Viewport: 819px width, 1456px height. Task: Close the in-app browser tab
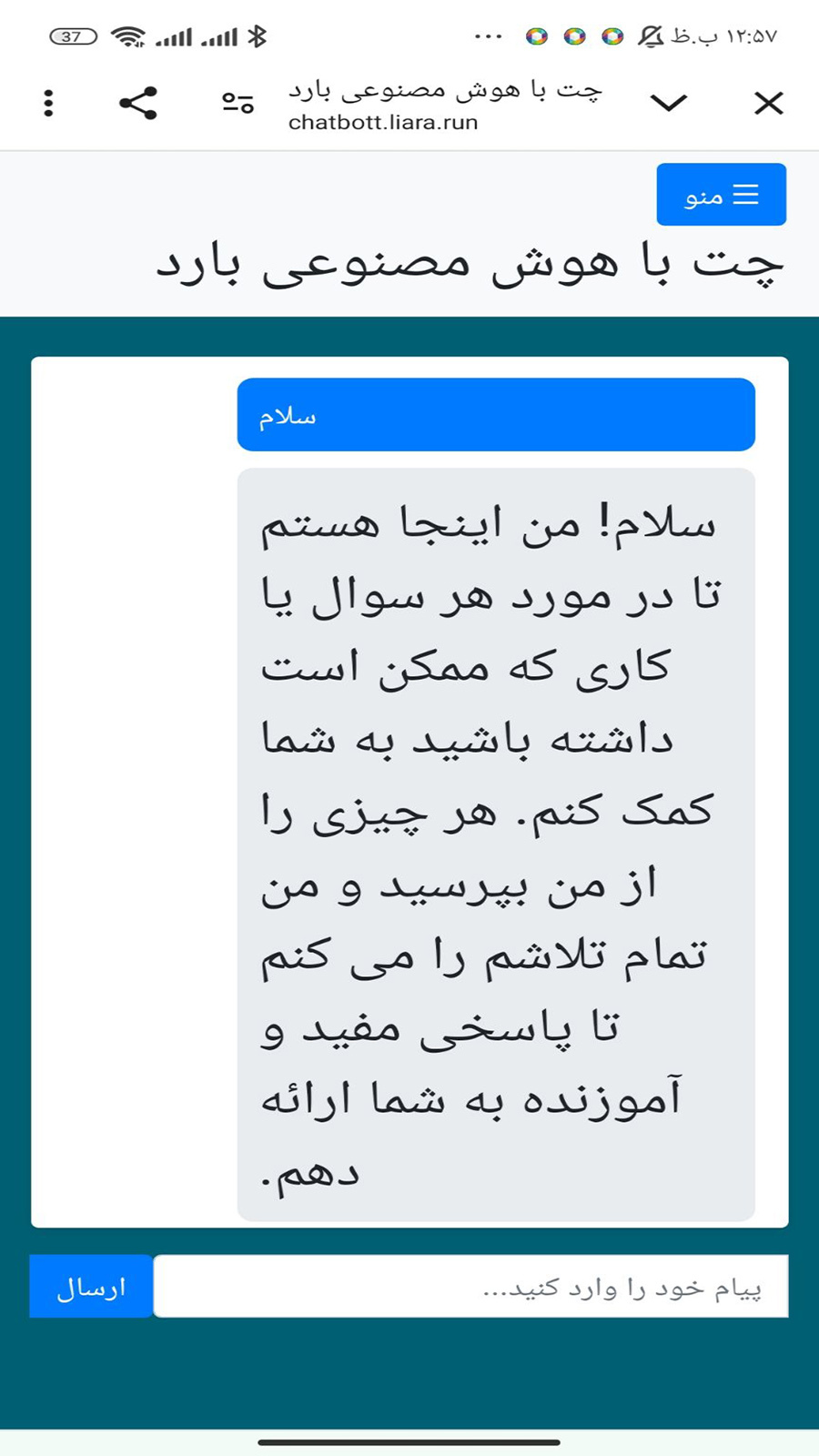[768, 103]
